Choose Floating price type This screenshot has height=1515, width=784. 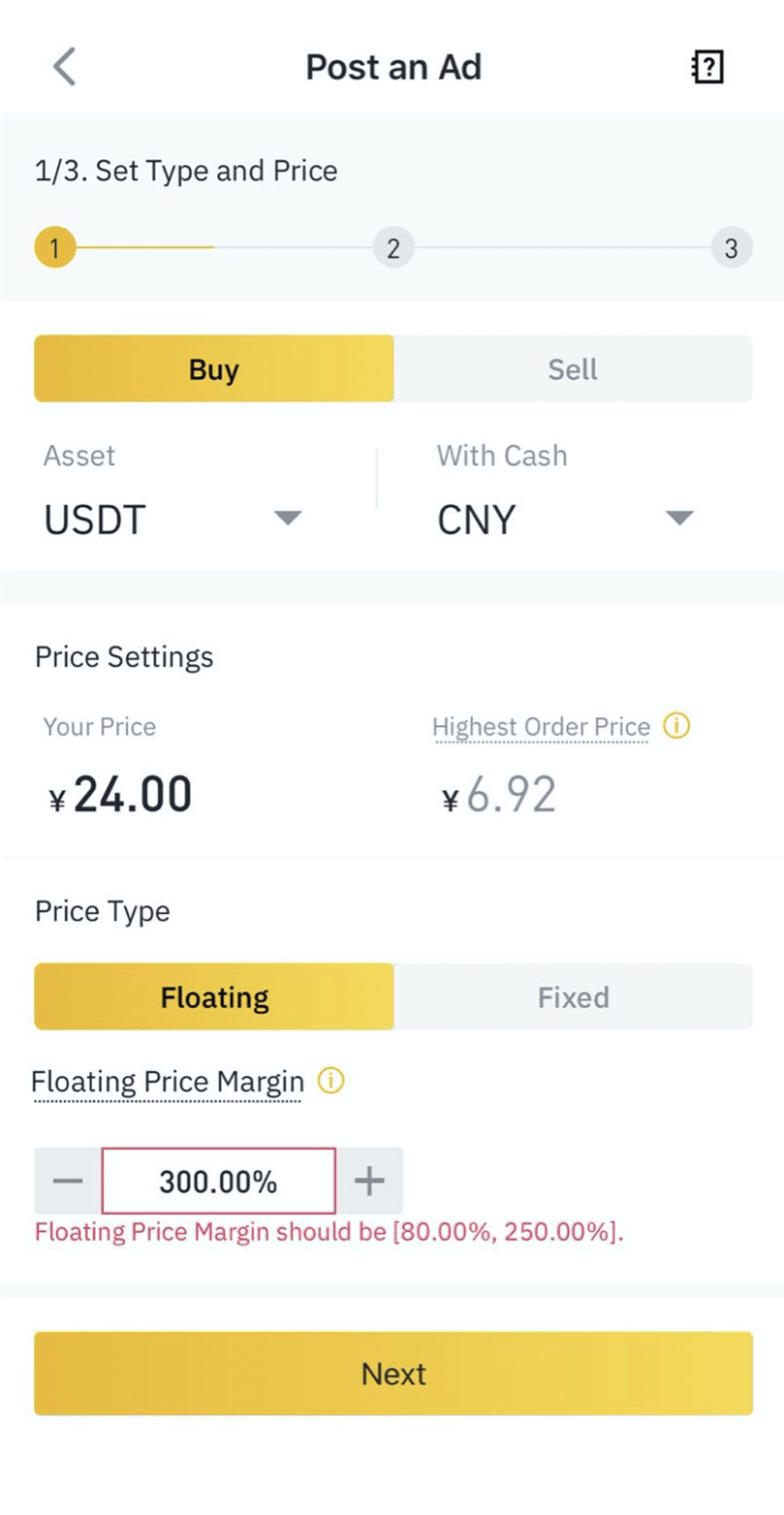[x=214, y=996]
